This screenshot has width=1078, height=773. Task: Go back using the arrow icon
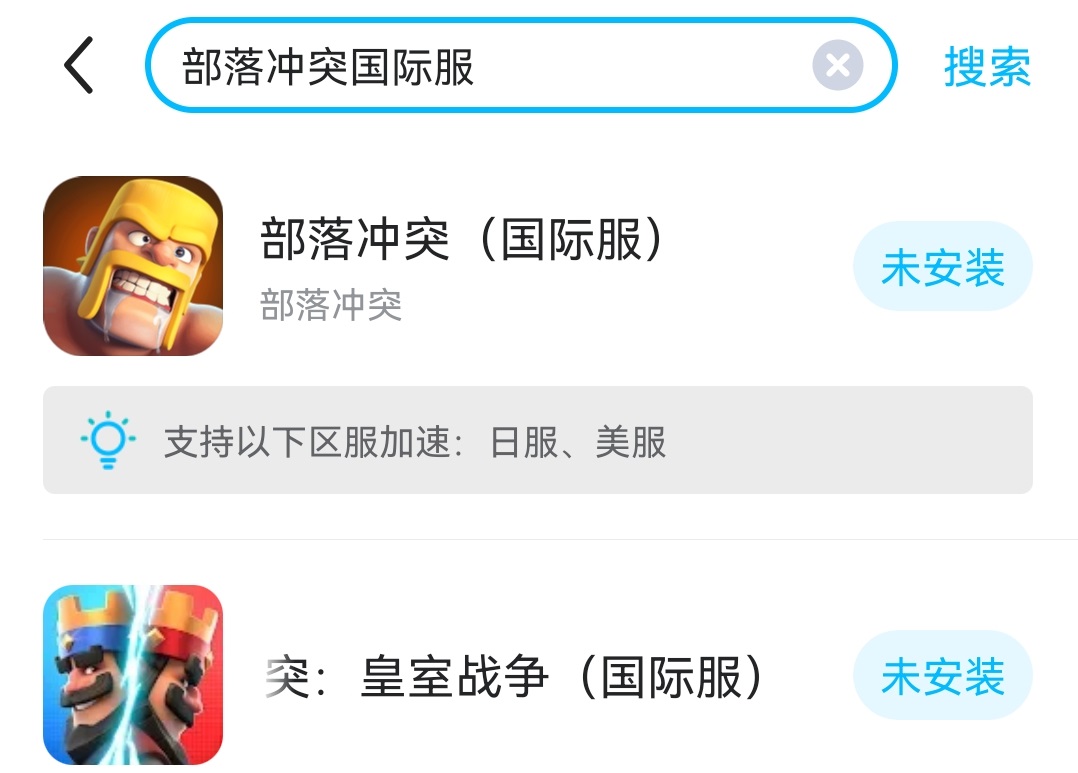[x=78, y=66]
